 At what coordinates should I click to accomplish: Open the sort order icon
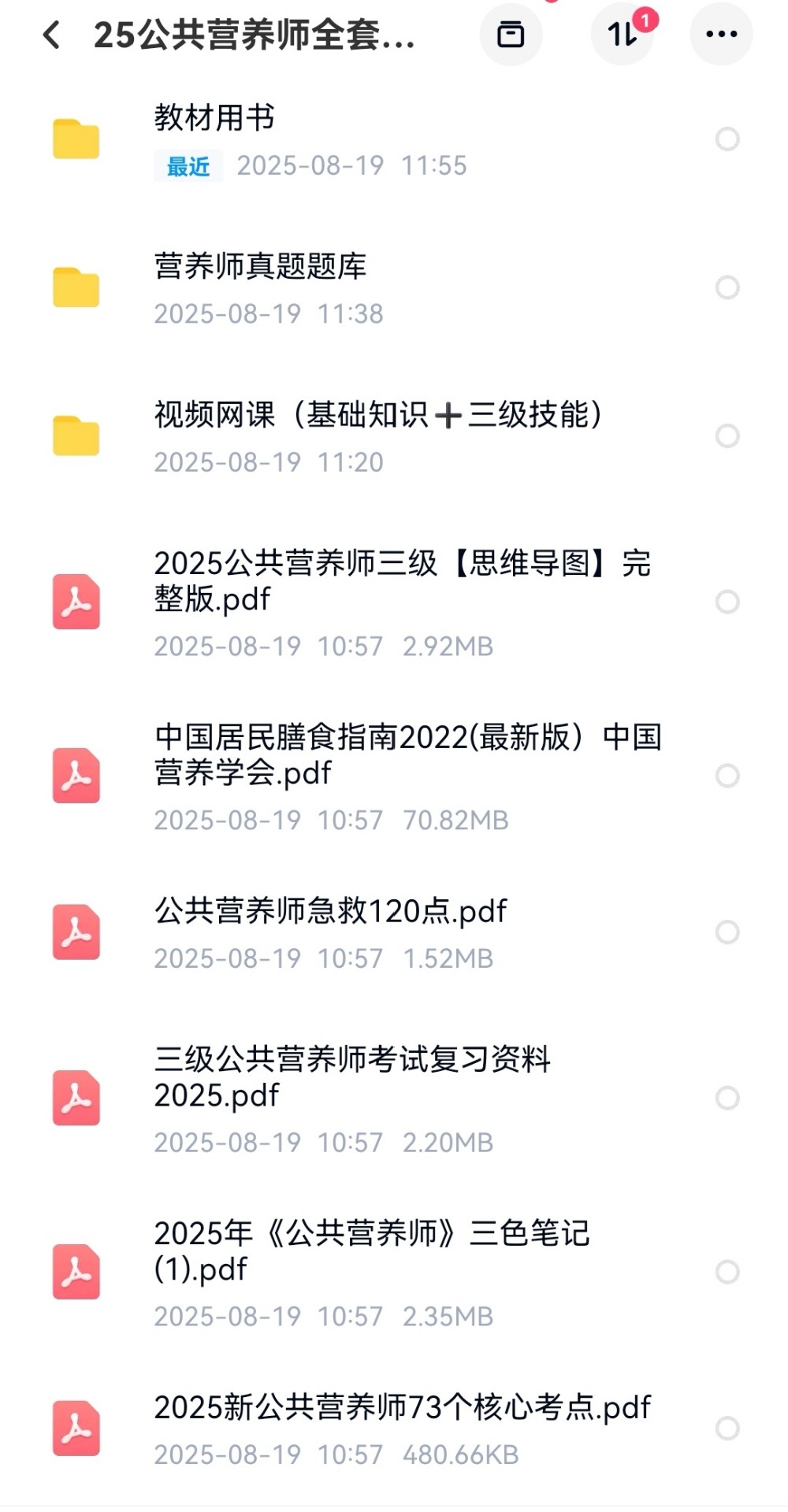[x=623, y=35]
